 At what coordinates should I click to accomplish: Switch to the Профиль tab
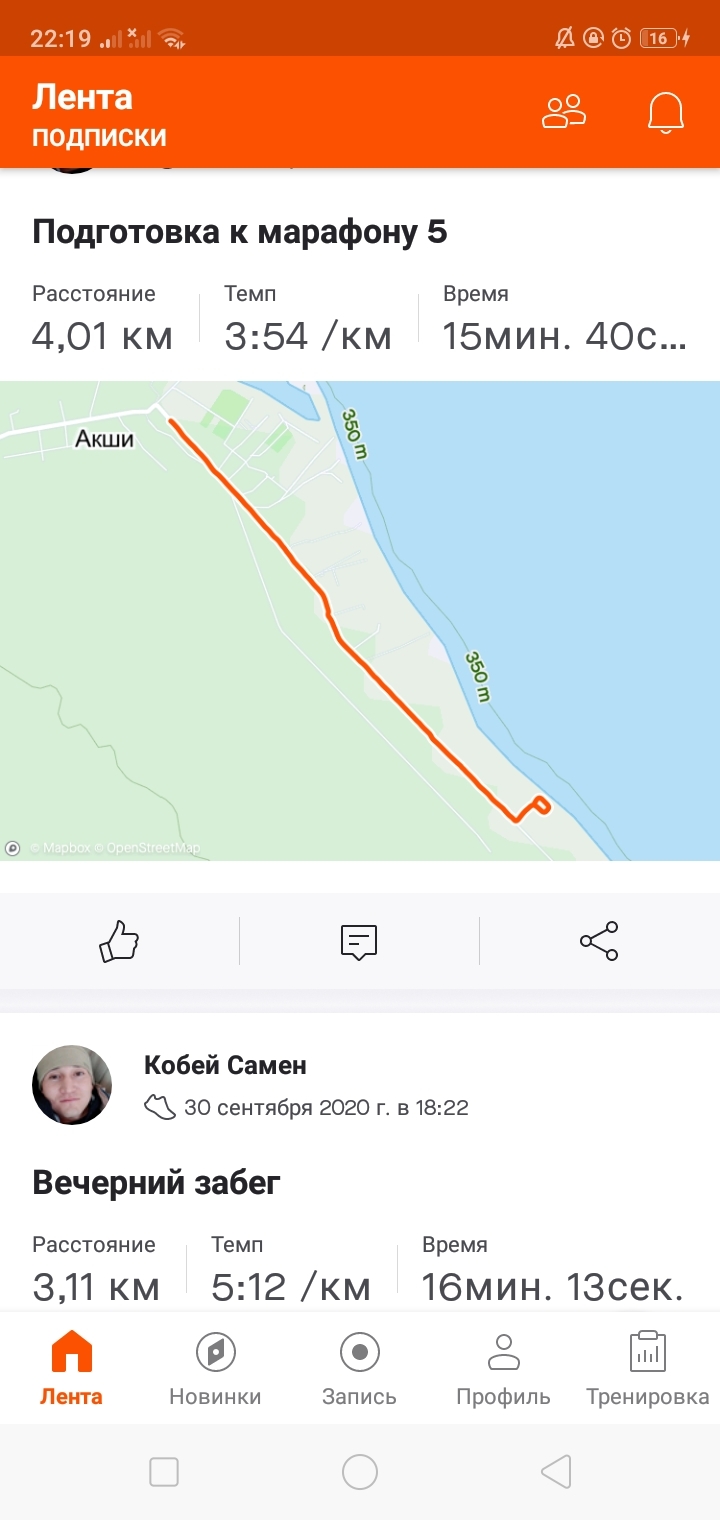pos(503,1368)
